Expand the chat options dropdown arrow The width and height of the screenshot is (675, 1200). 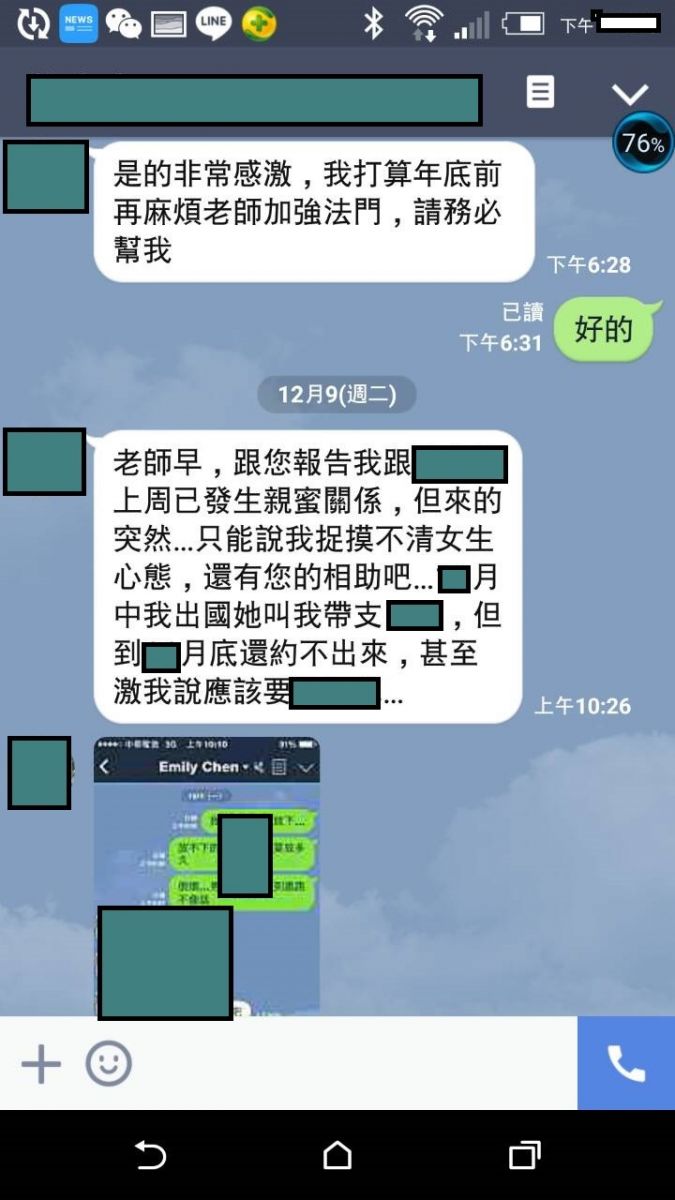(x=630, y=94)
